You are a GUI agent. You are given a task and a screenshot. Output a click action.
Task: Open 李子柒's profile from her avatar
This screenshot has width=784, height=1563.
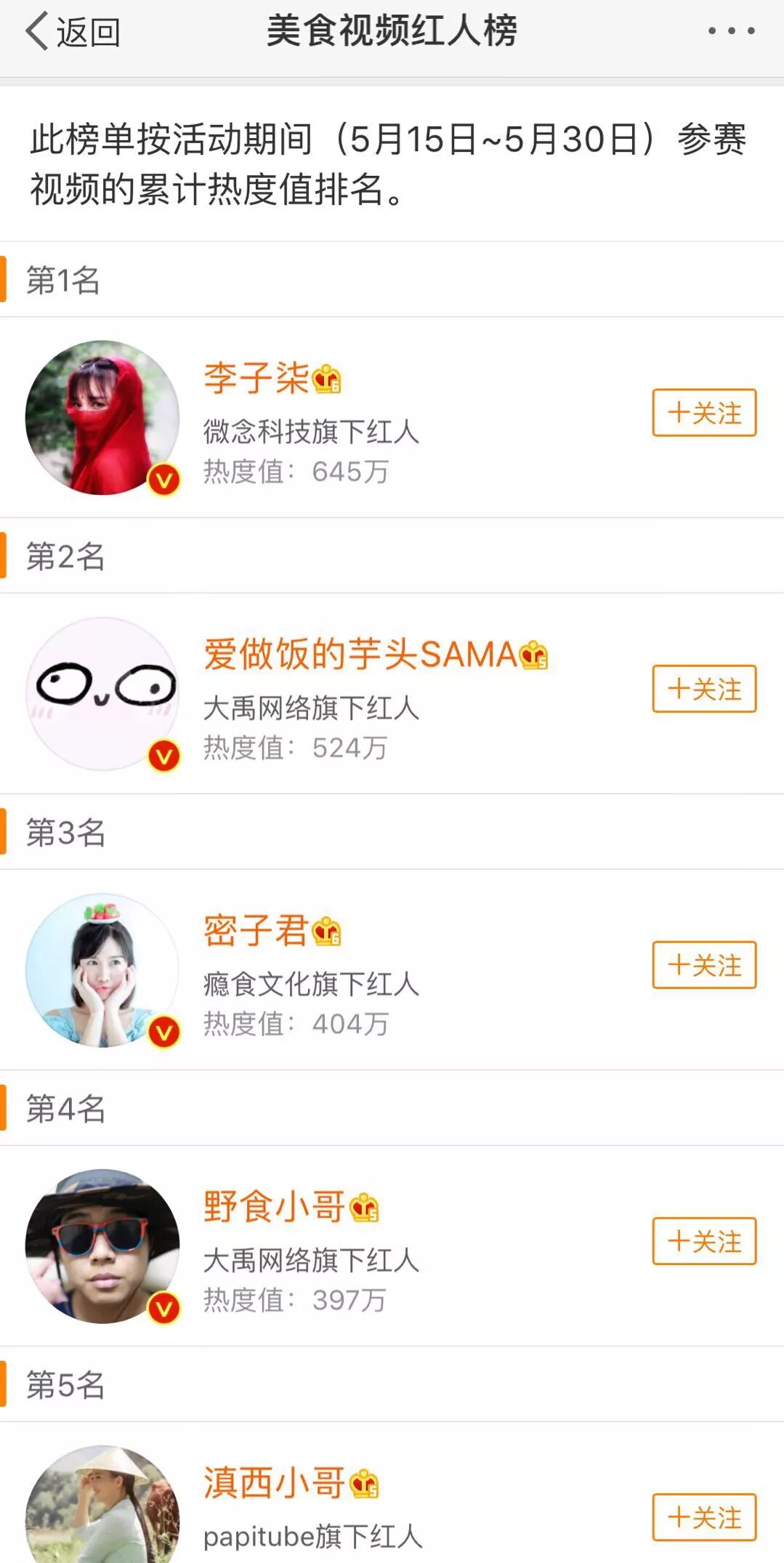pos(102,418)
